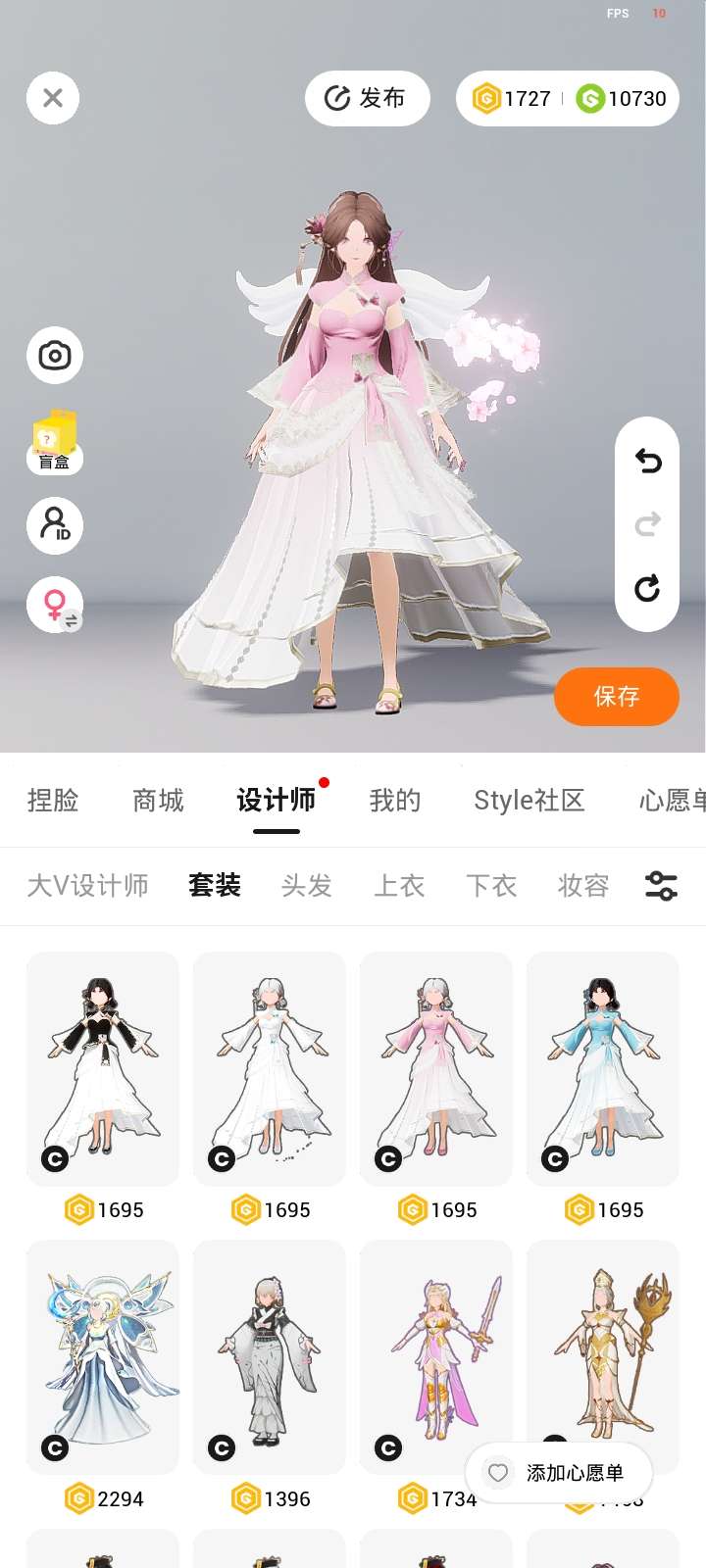Close the avatar dressing screen

pos(53,98)
